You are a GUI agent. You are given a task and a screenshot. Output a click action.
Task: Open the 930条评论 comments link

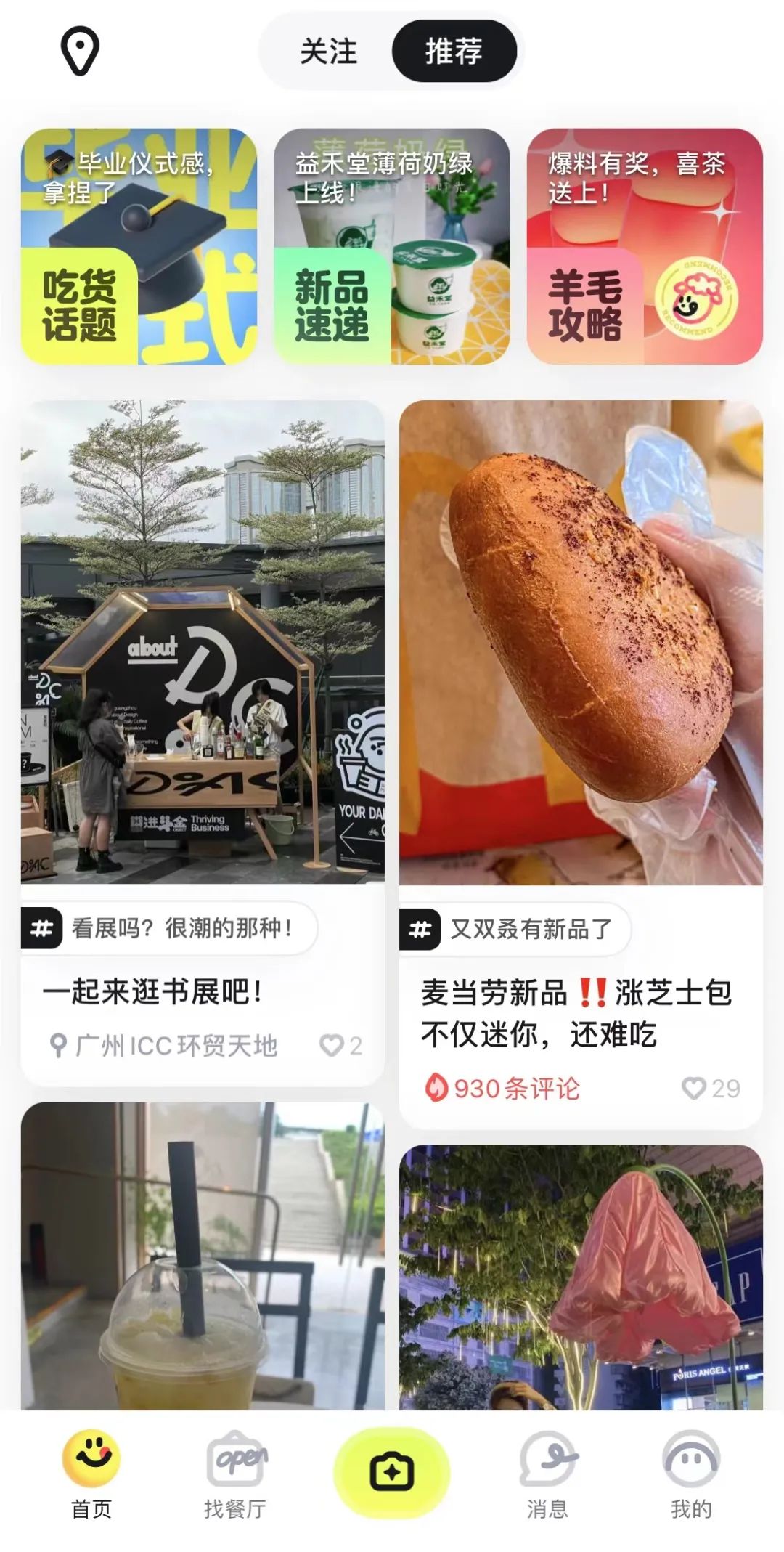coord(515,1086)
